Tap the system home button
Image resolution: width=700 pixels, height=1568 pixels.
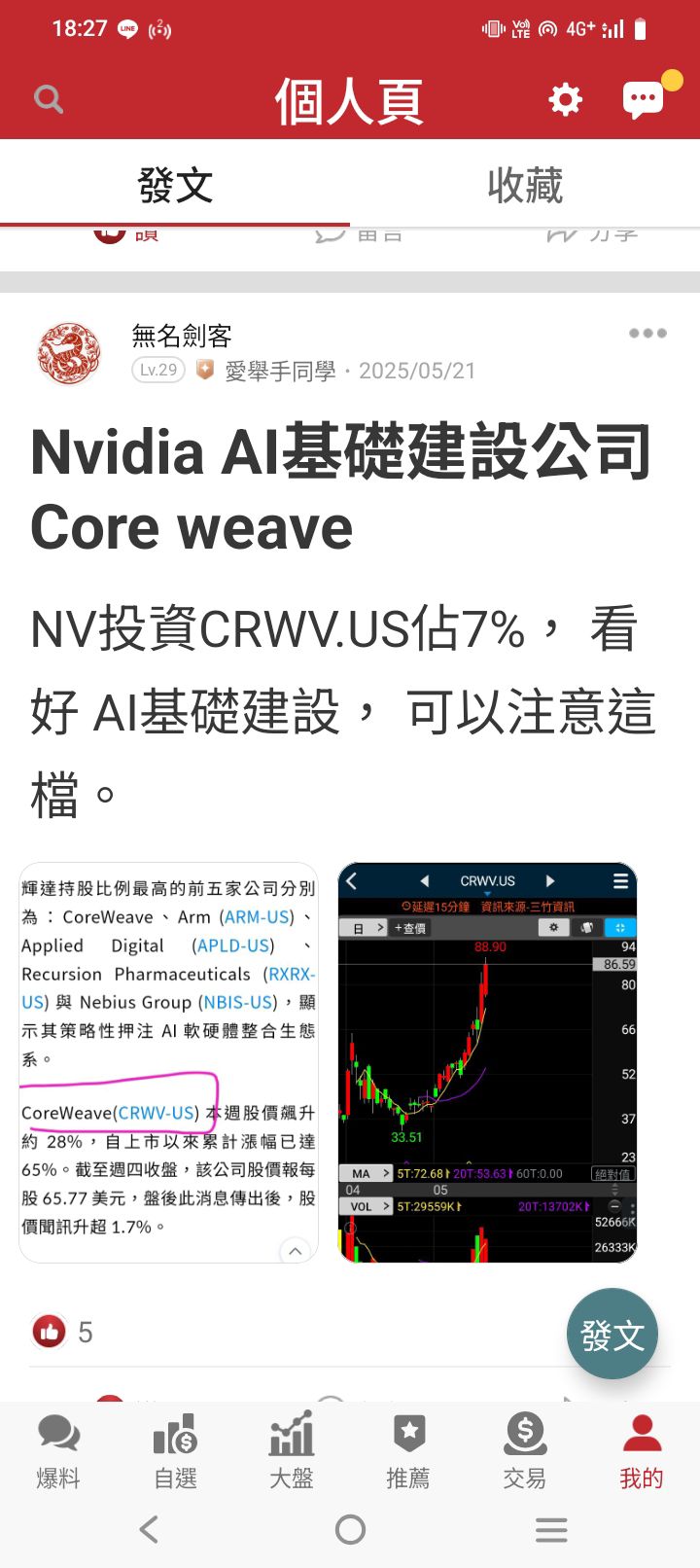[x=350, y=1529]
